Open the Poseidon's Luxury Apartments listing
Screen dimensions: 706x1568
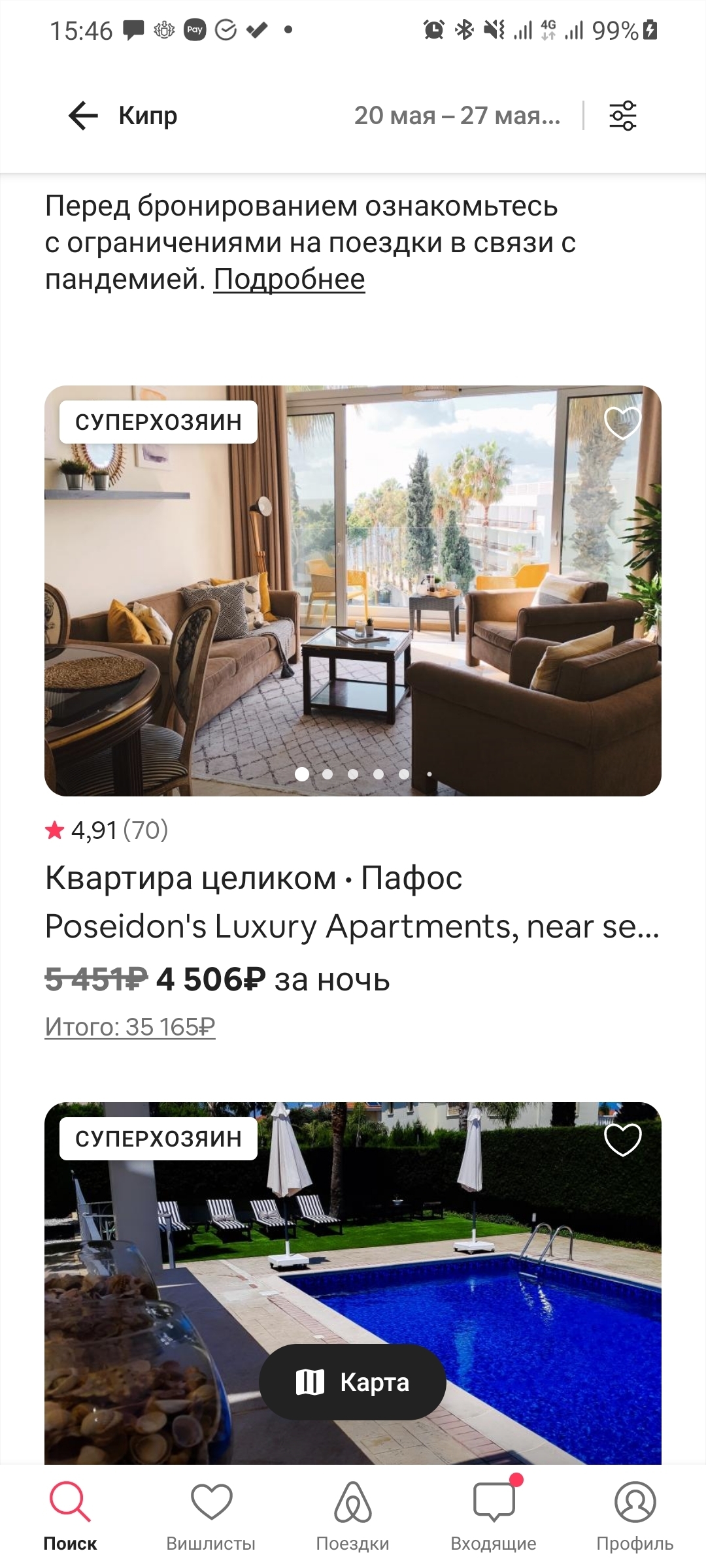(x=353, y=926)
